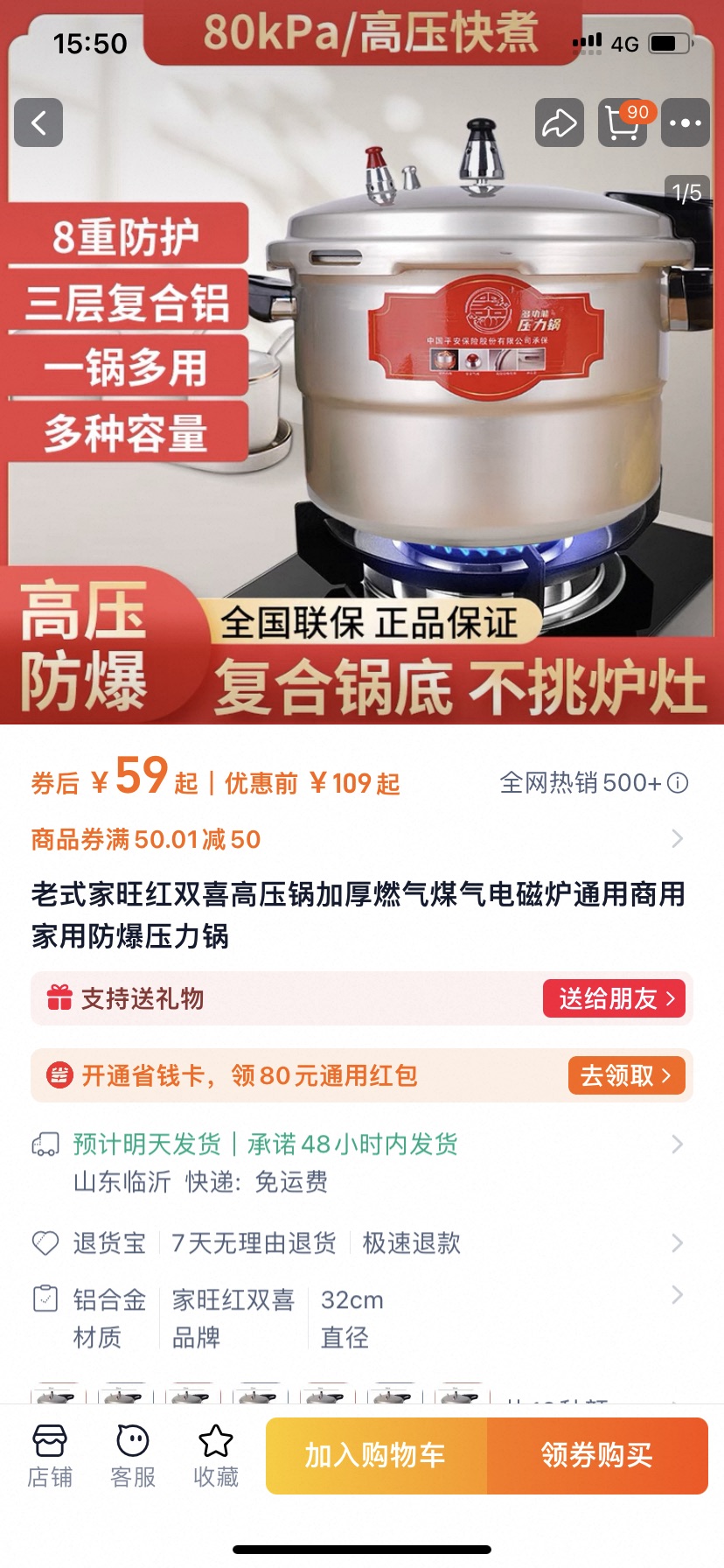This screenshot has width=724, height=1568.
Task: Go back to the previous page
Action: point(38,122)
